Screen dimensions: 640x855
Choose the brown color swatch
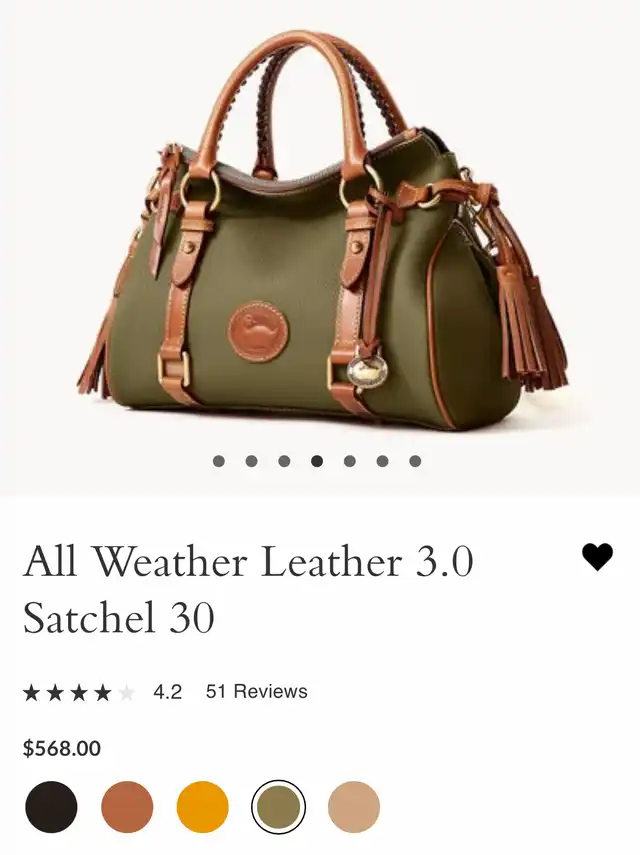pos(127,807)
